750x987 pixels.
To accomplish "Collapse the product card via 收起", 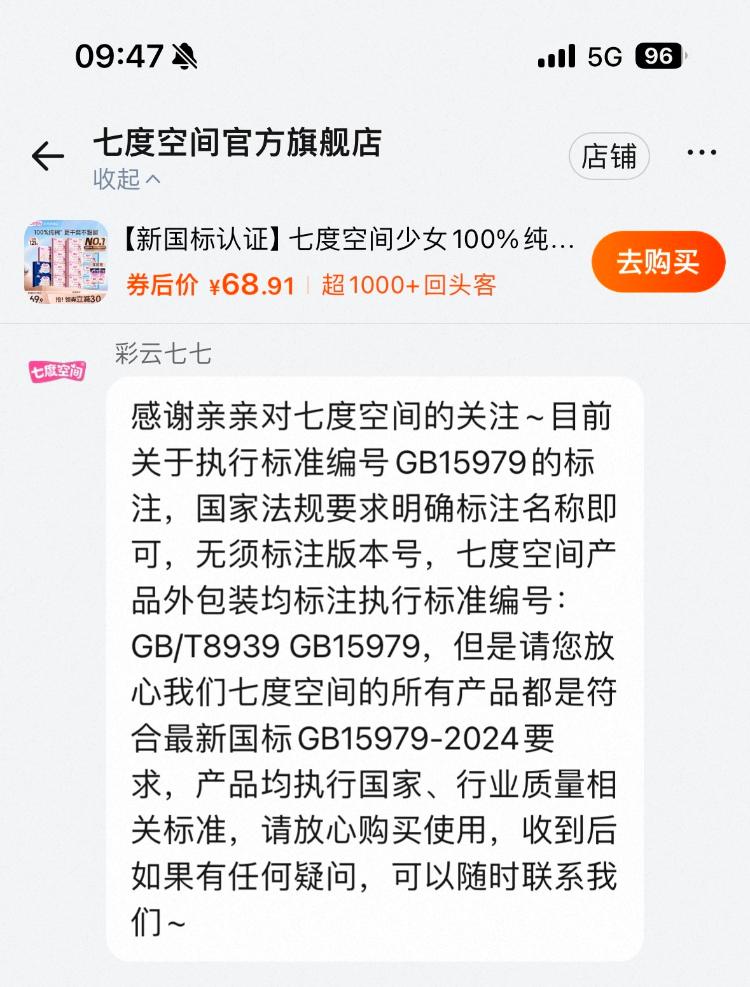I will (x=126, y=179).
